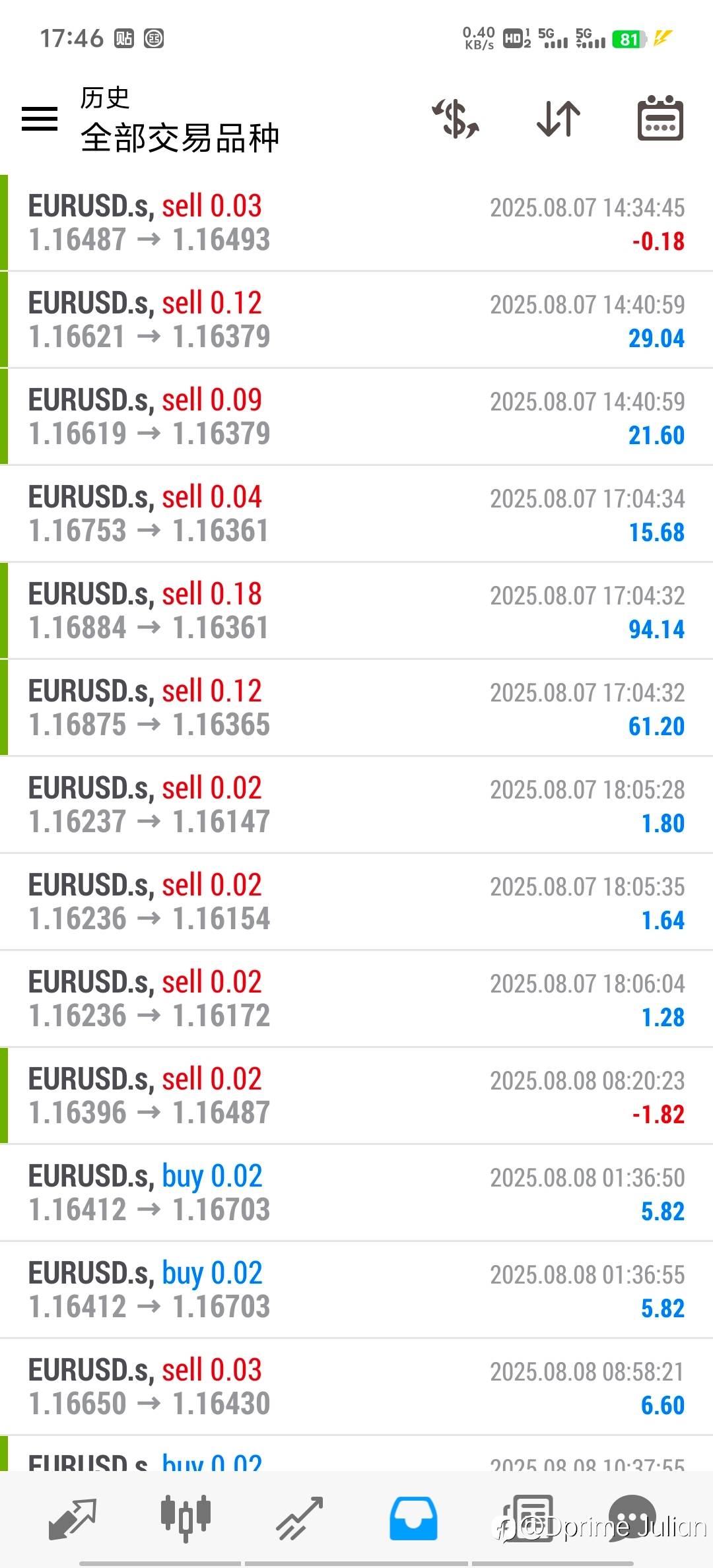Select the history inbox tab
The width and height of the screenshot is (713, 1568).
[x=413, y=1519]
